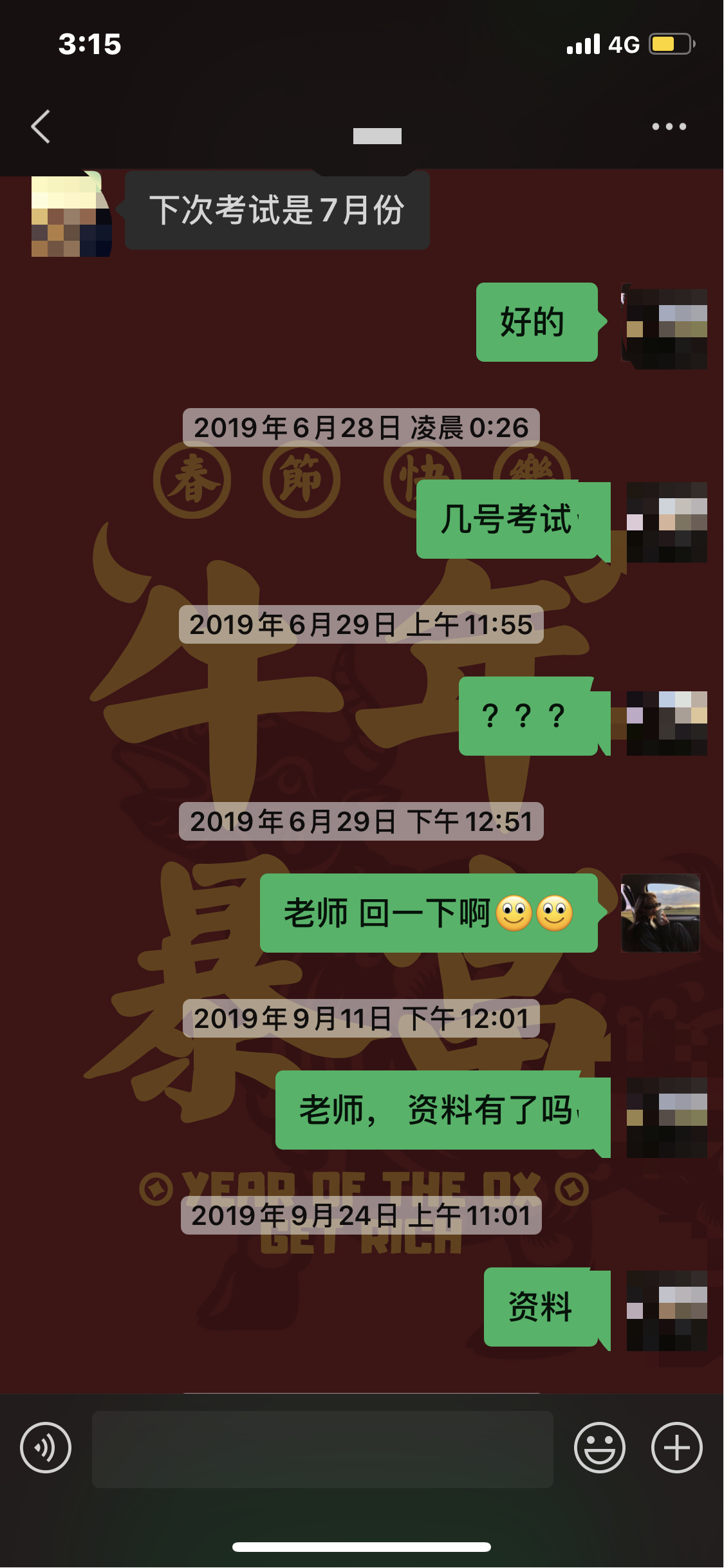
Task: Open the chat info overflow menu
Action: click(669, 126)
